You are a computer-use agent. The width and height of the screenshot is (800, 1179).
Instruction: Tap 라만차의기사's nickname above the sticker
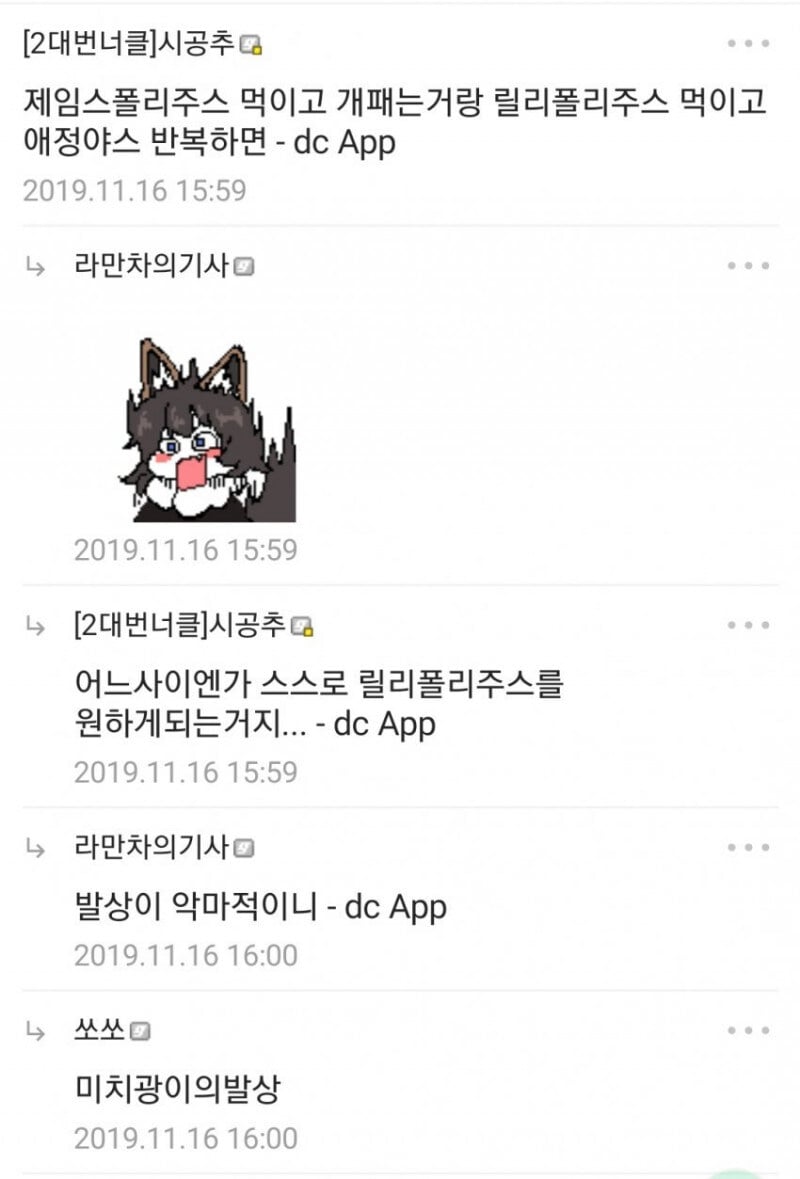click(x=152, y=266)
